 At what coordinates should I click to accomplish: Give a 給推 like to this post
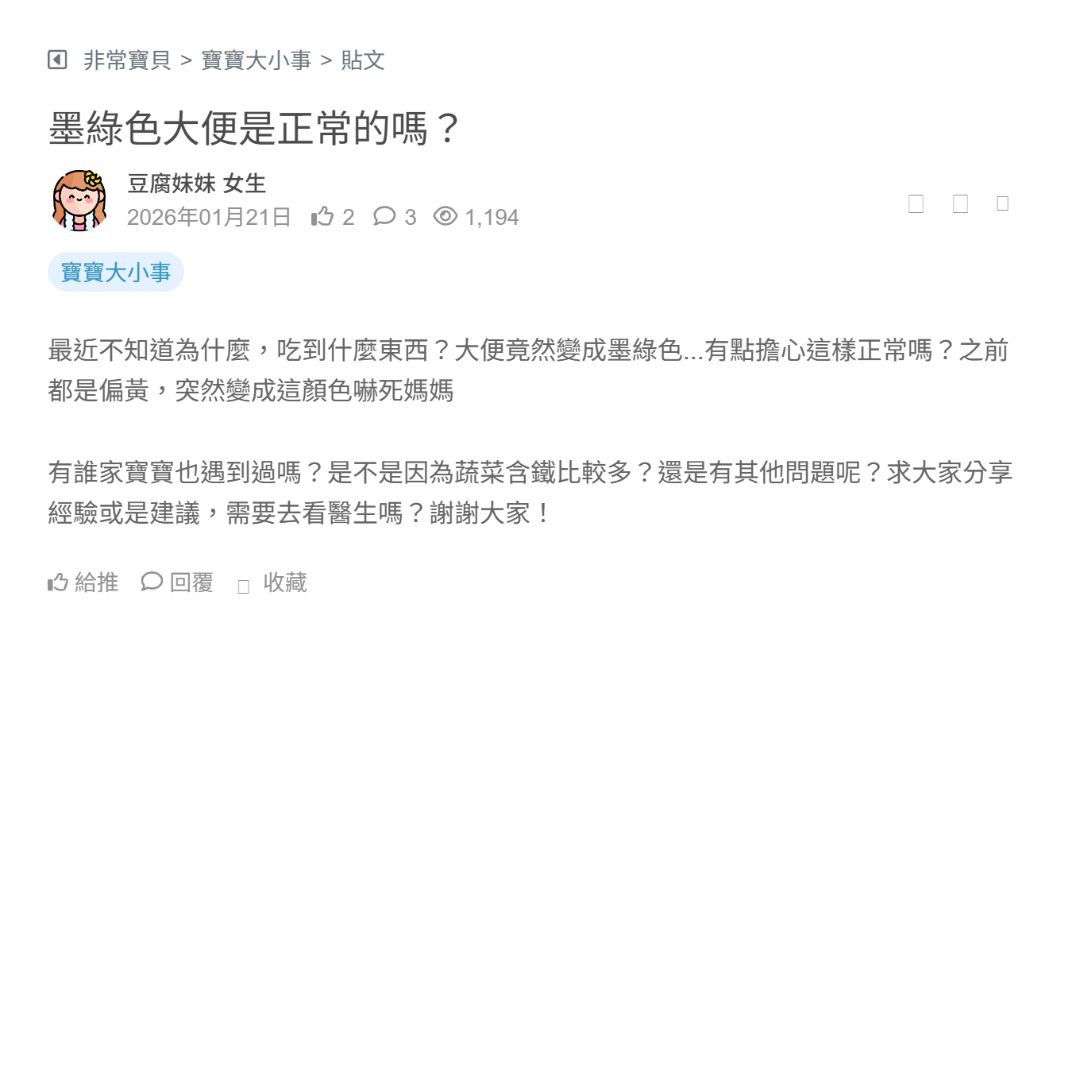(83, 582)
